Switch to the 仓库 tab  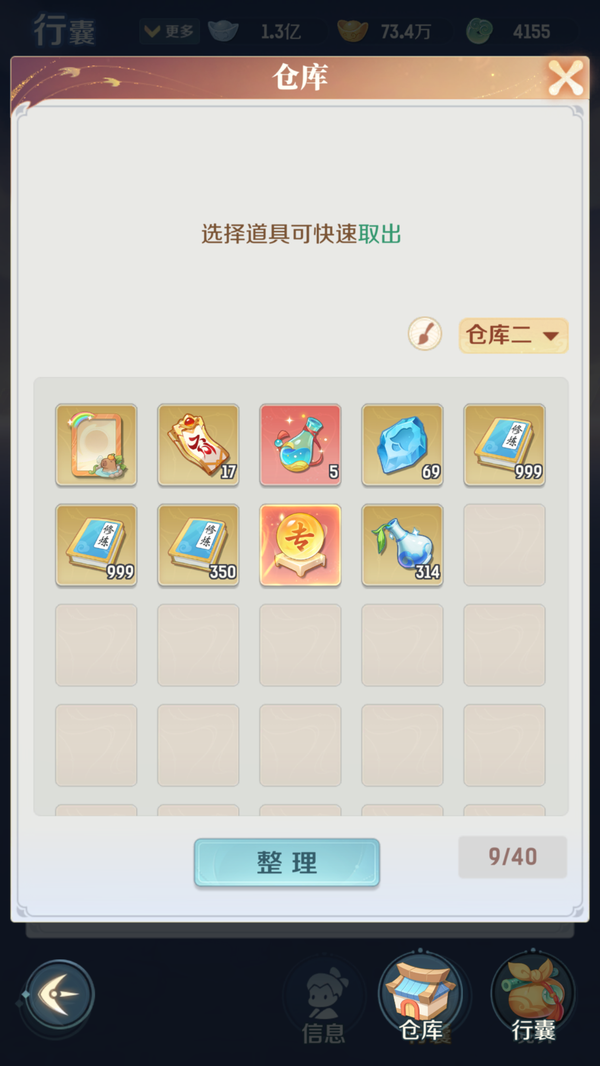pos(420,997)
